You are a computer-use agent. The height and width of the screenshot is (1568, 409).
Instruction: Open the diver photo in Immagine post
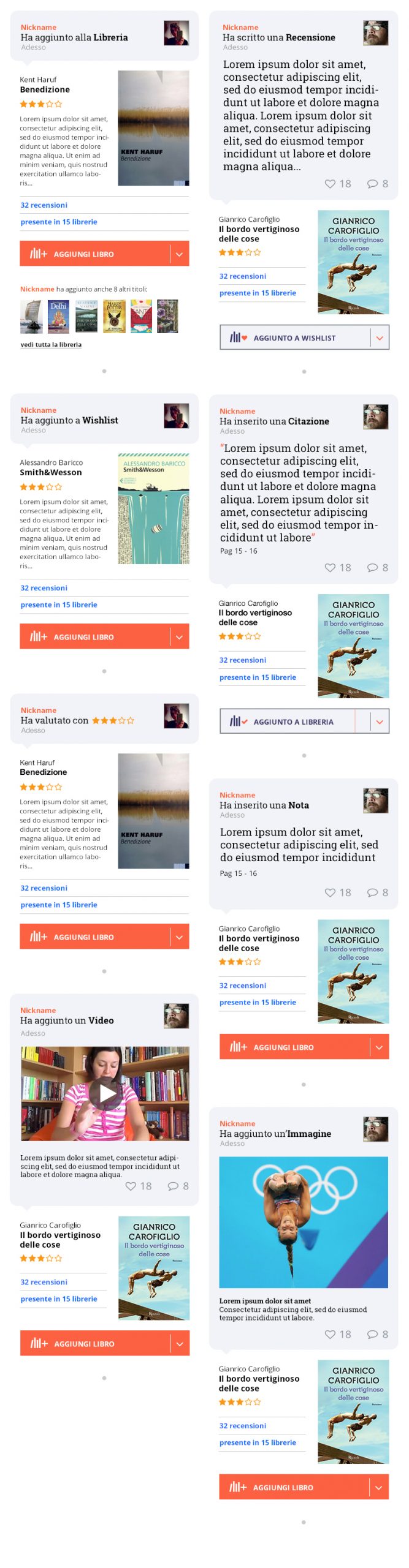pos(304,1221)
